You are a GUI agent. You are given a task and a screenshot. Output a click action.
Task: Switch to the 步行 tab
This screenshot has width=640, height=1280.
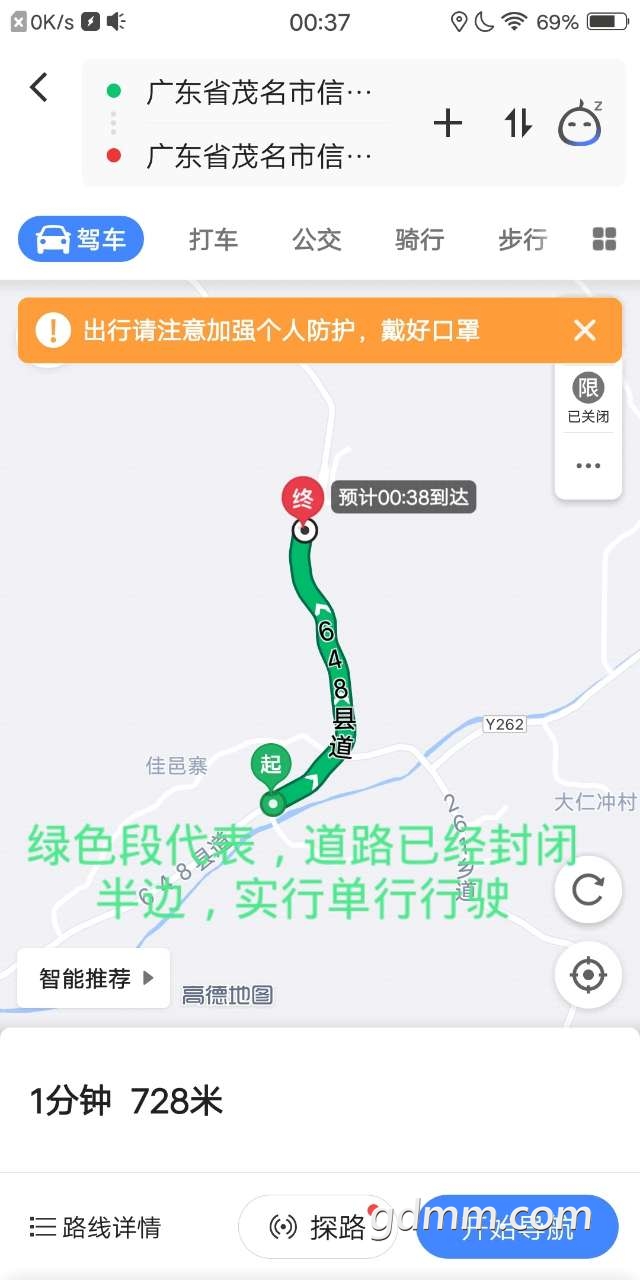click(x=522, y=240)
